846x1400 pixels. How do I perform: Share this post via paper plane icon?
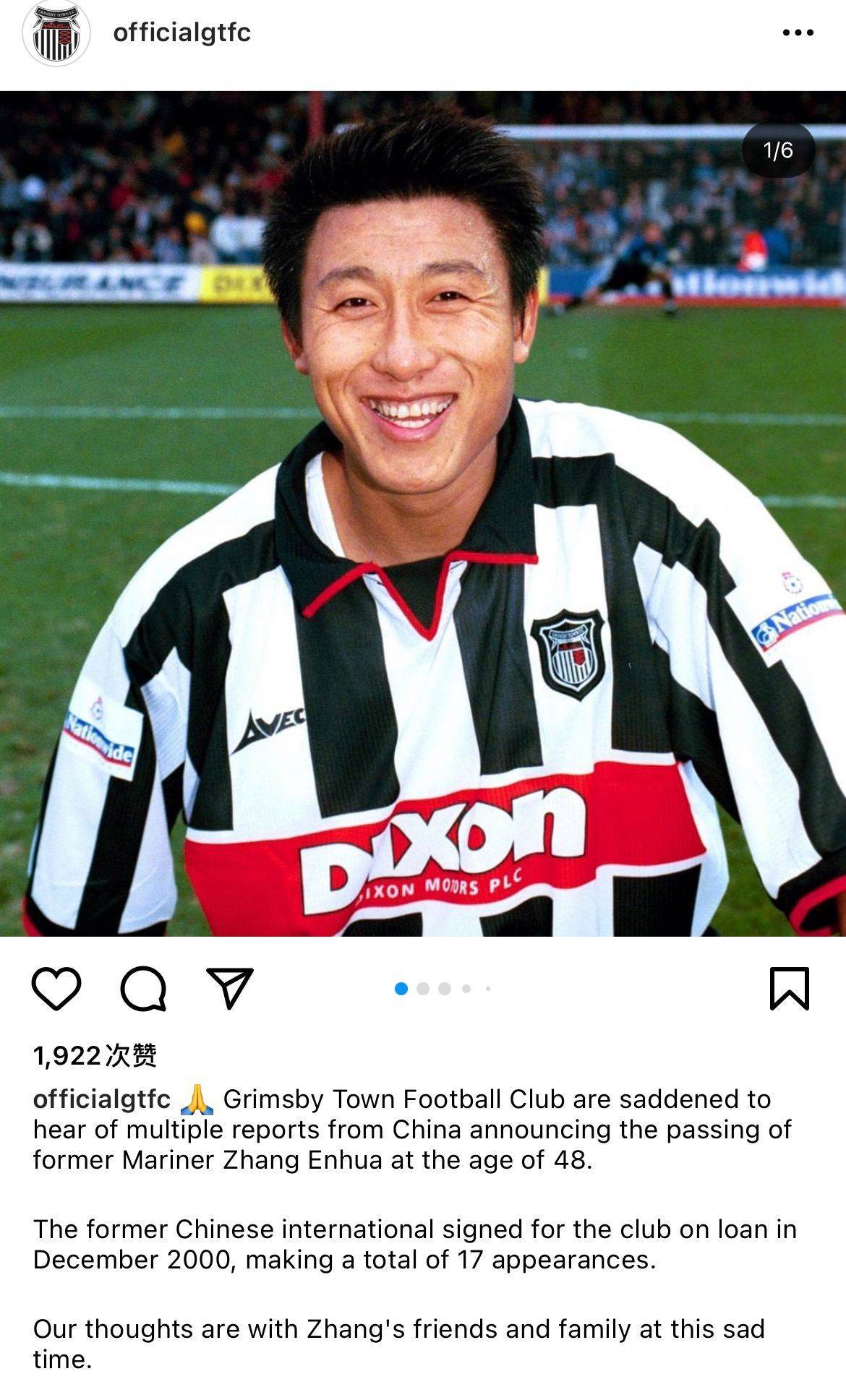(230, 988)
